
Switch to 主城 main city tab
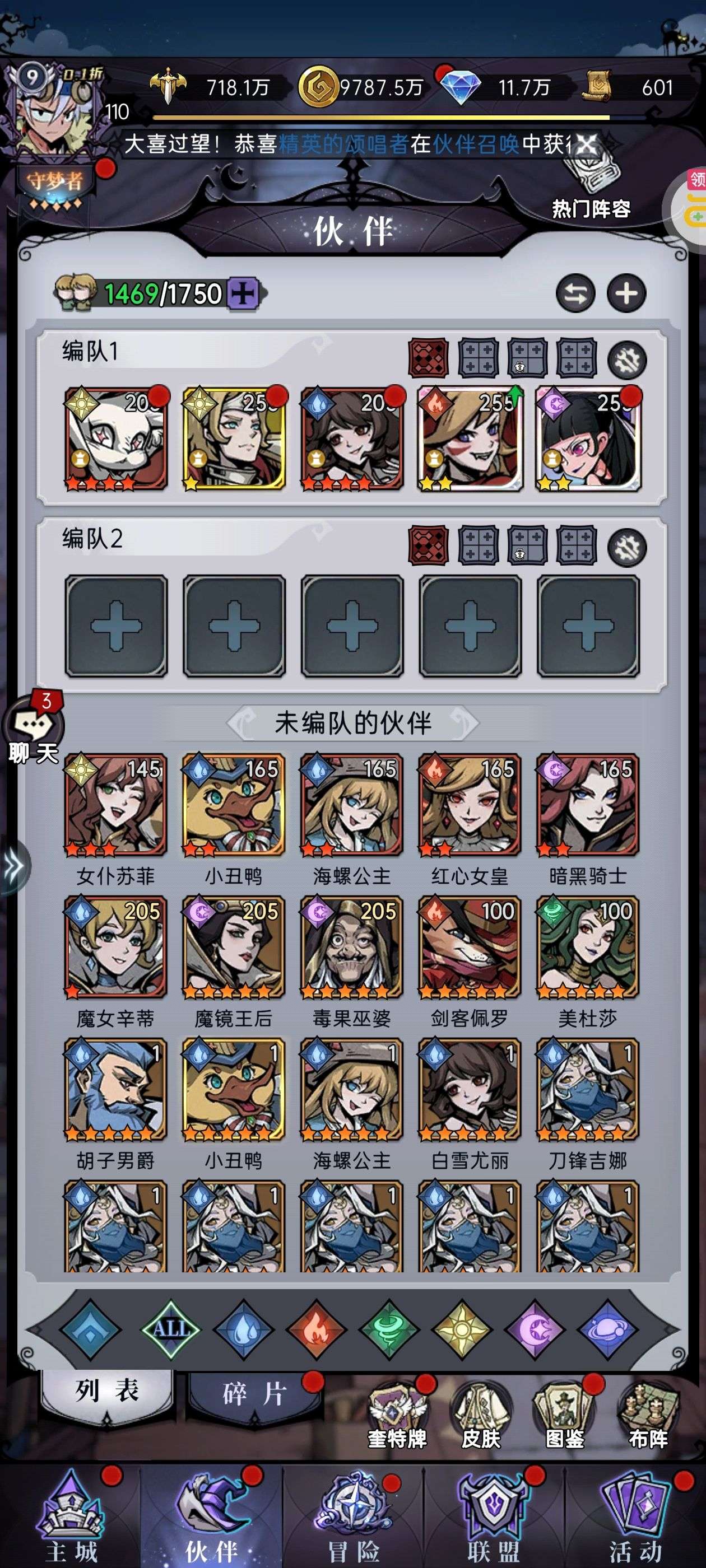click(x=71, y=1516)
